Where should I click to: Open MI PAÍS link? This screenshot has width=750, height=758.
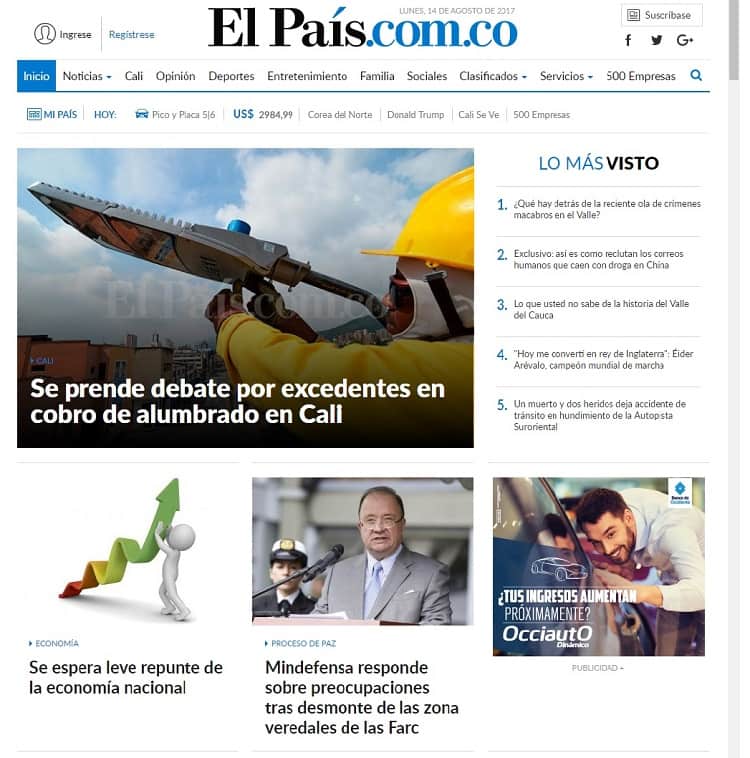tap(52, 115)
